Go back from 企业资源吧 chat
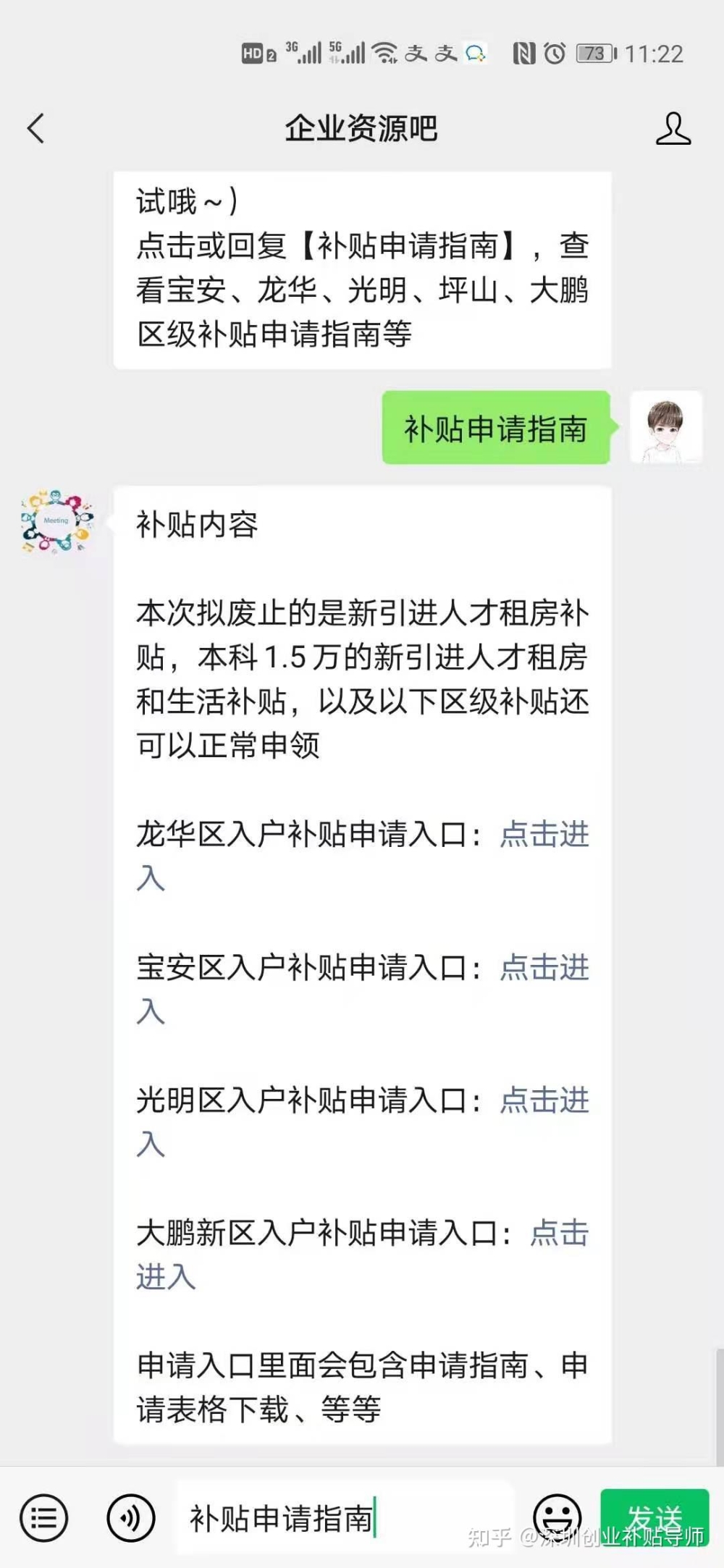Viewport: 724px width, 1568px height. pyautogui.click(x=35, y=129)
